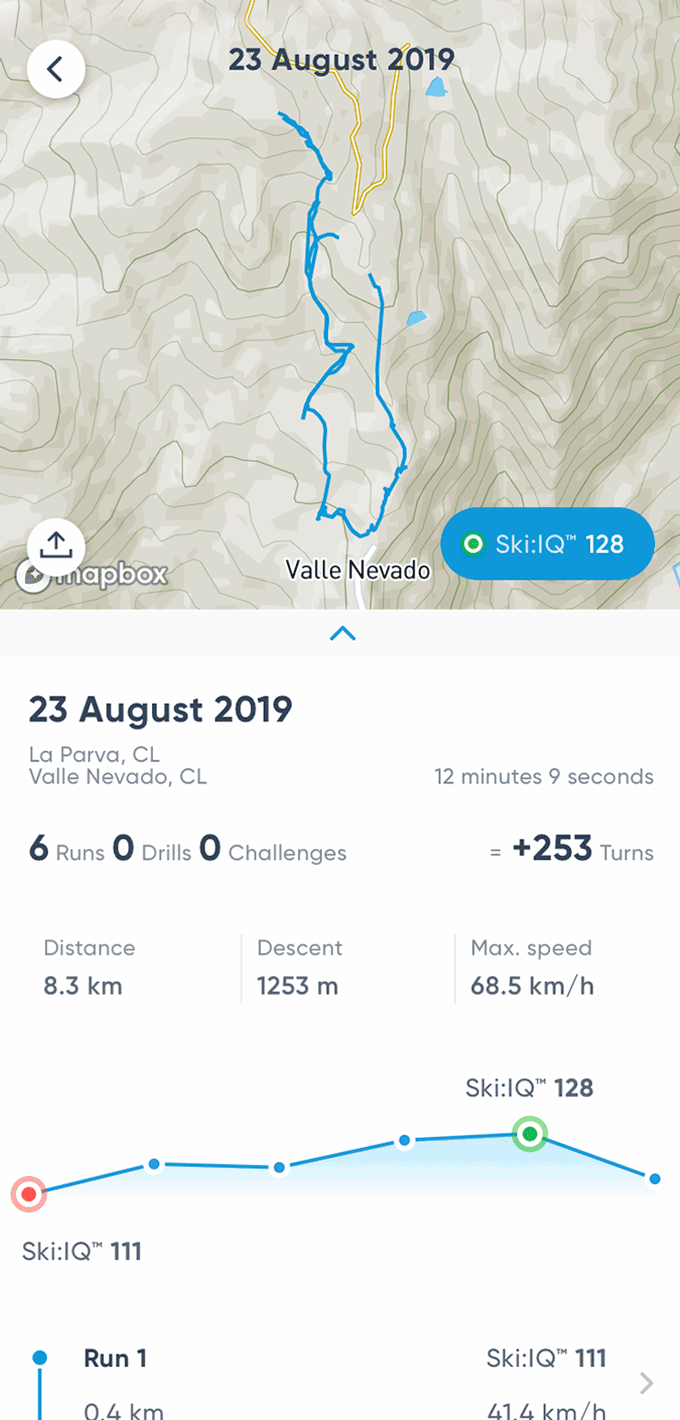Open Run 1 details
Image resolution: width=680 pixels, height=1420 pixels.
340,1380
